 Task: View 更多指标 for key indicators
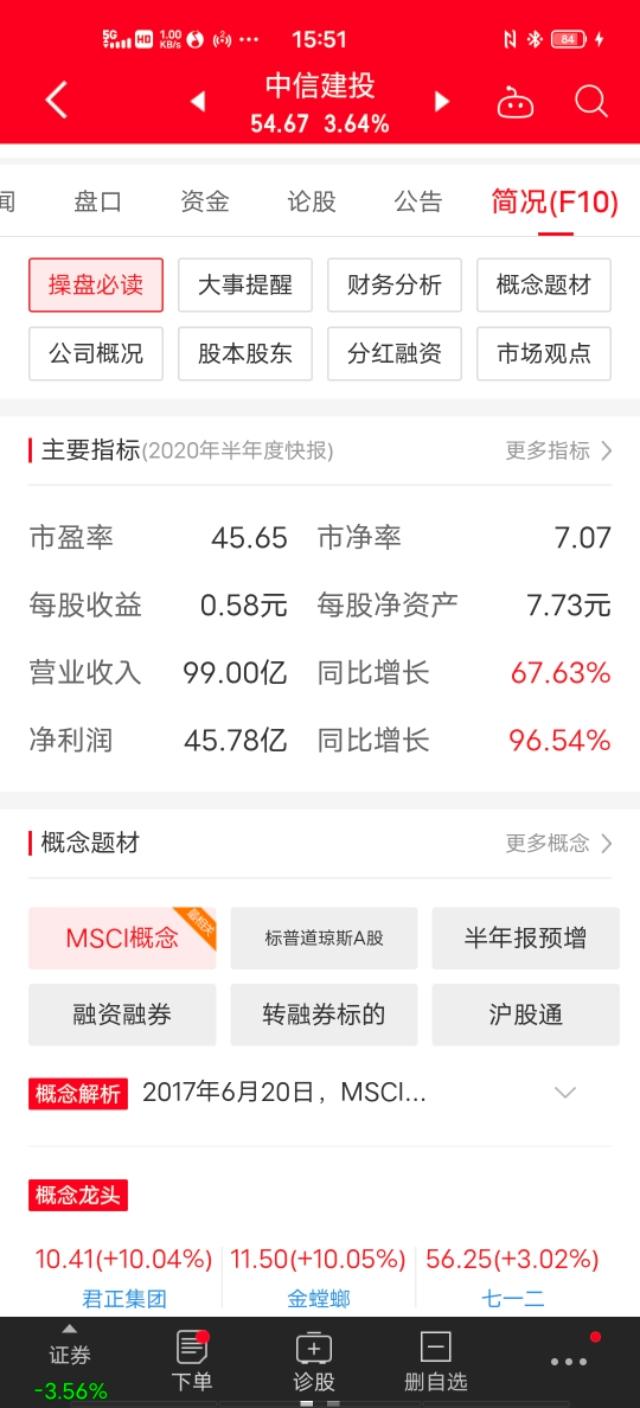tap(559, 451)
